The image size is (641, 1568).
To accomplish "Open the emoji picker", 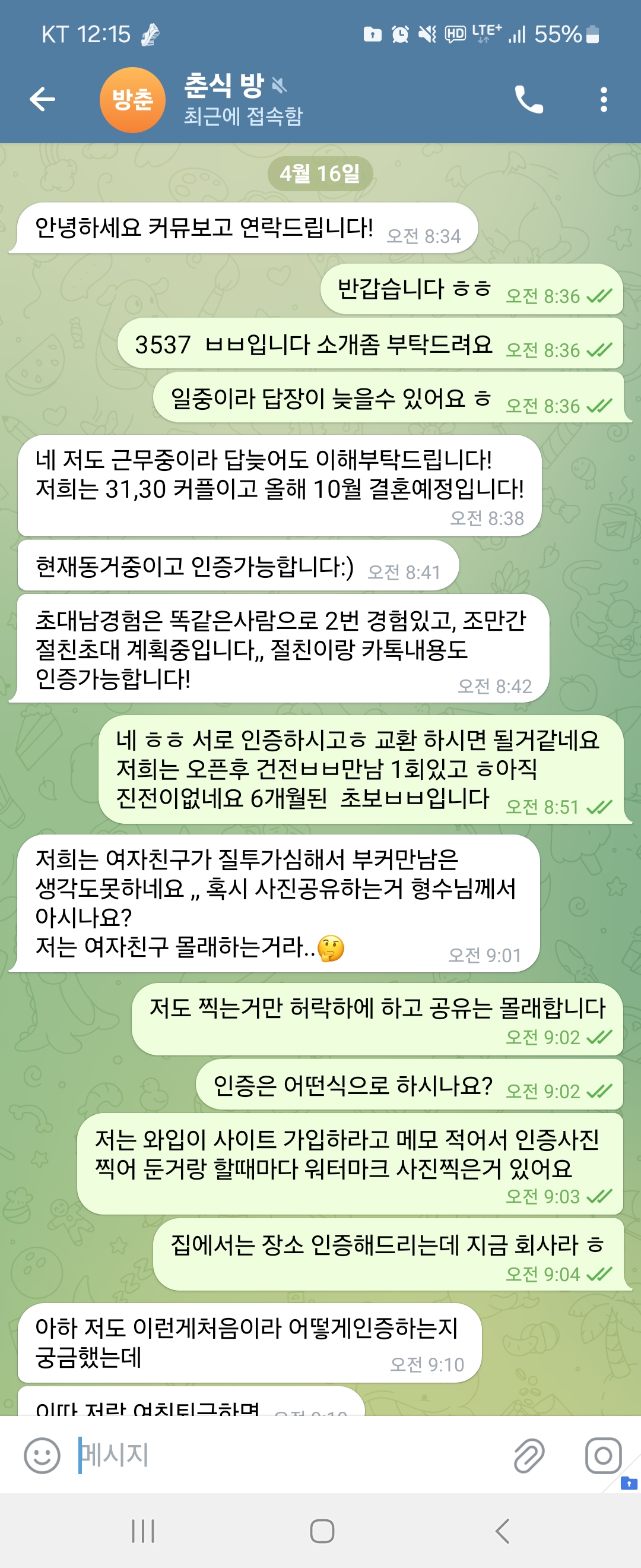I will point(42,1455).
